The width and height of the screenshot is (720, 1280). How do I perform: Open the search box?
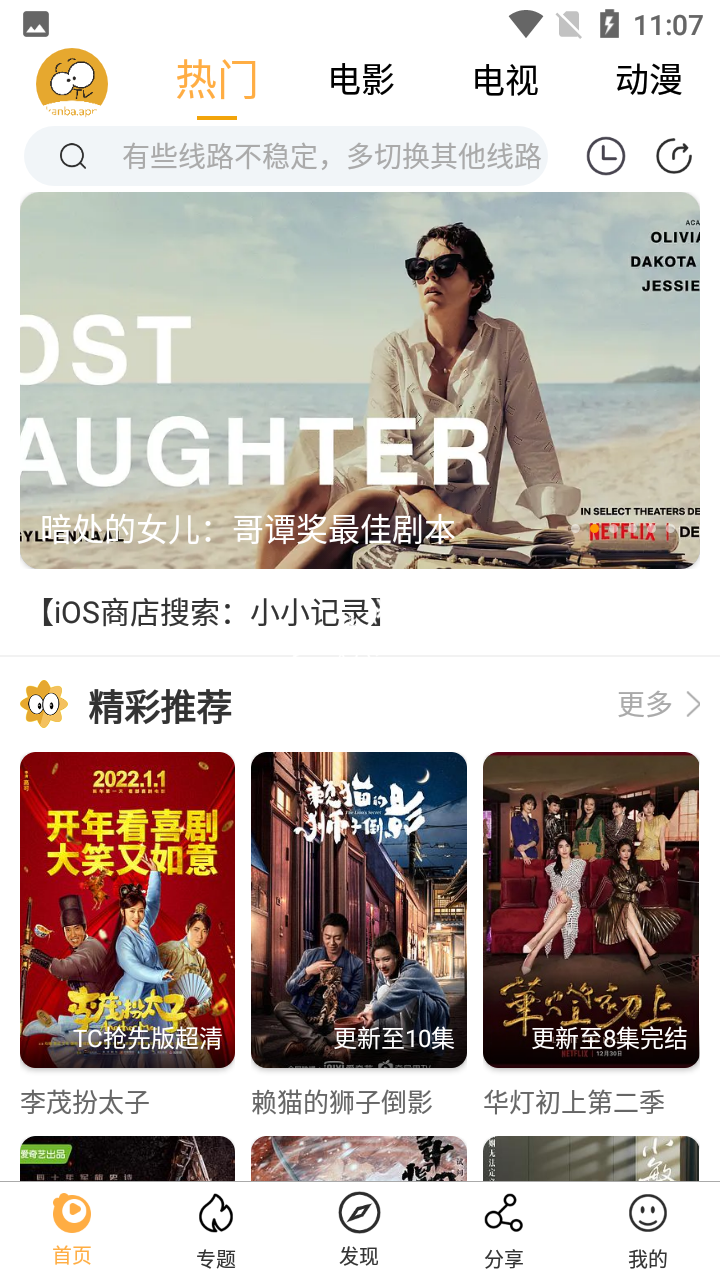(300, 156)
